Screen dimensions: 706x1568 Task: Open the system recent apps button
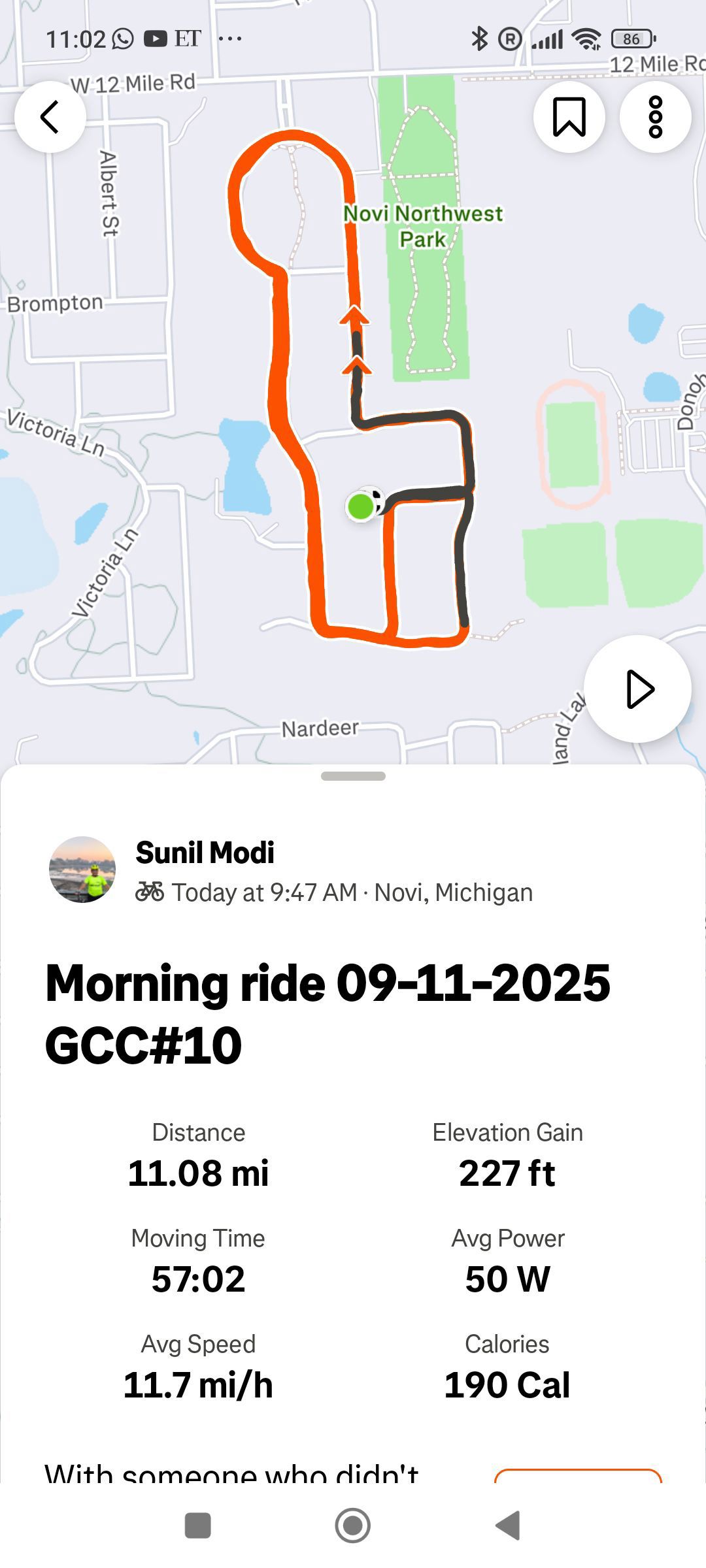(198, 1526)
